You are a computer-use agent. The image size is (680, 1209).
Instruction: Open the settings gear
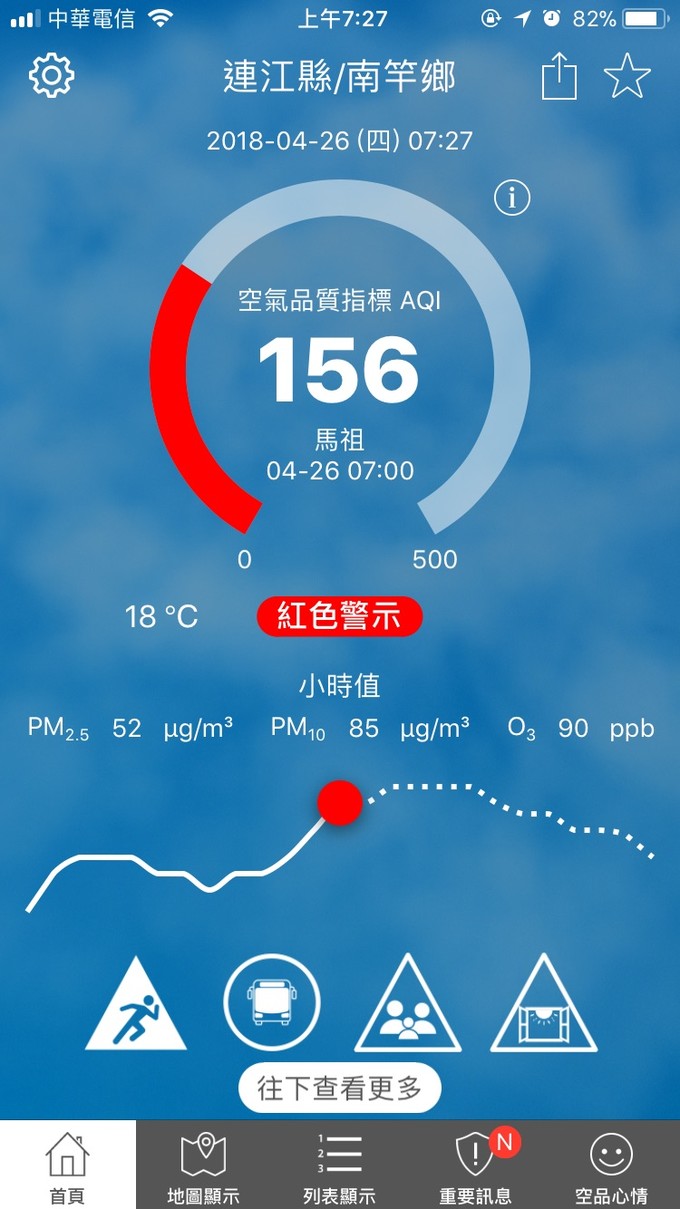[52, 76]
